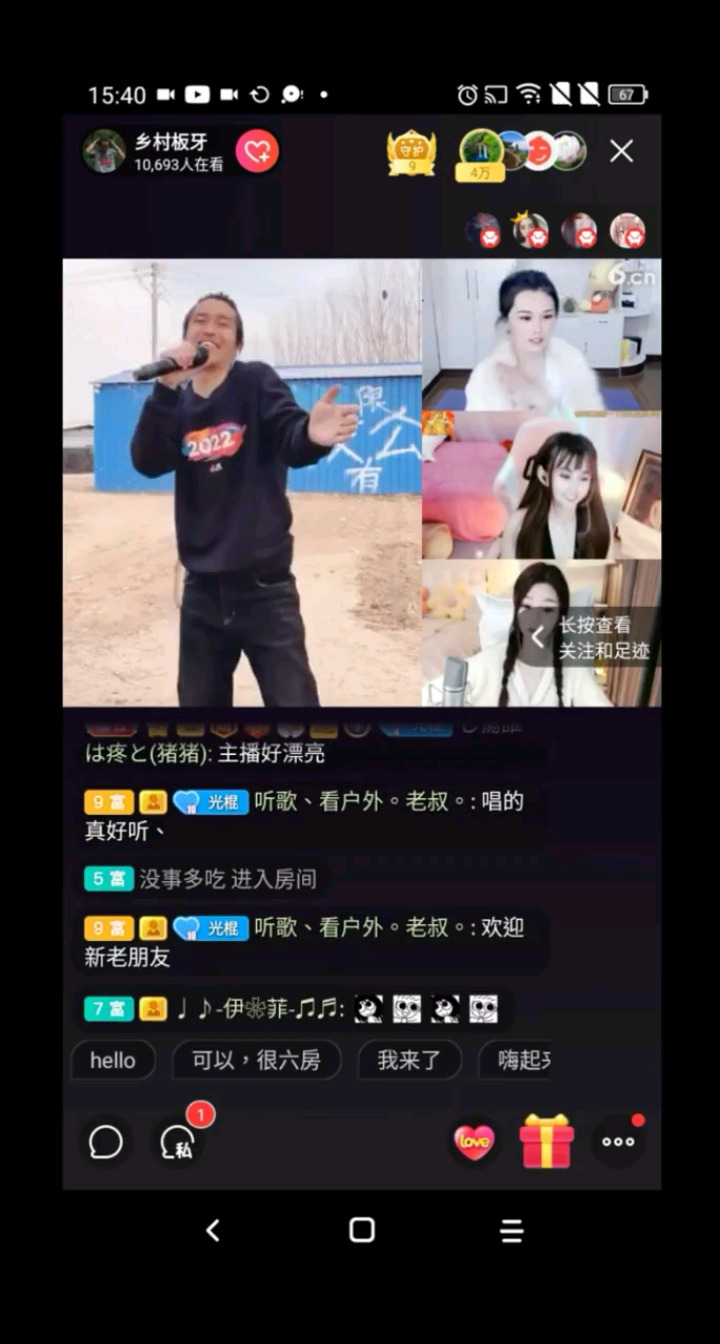Open the chat comment bubble
This screenshot has width=720, height=1344.
click(x=106, y=1142)
